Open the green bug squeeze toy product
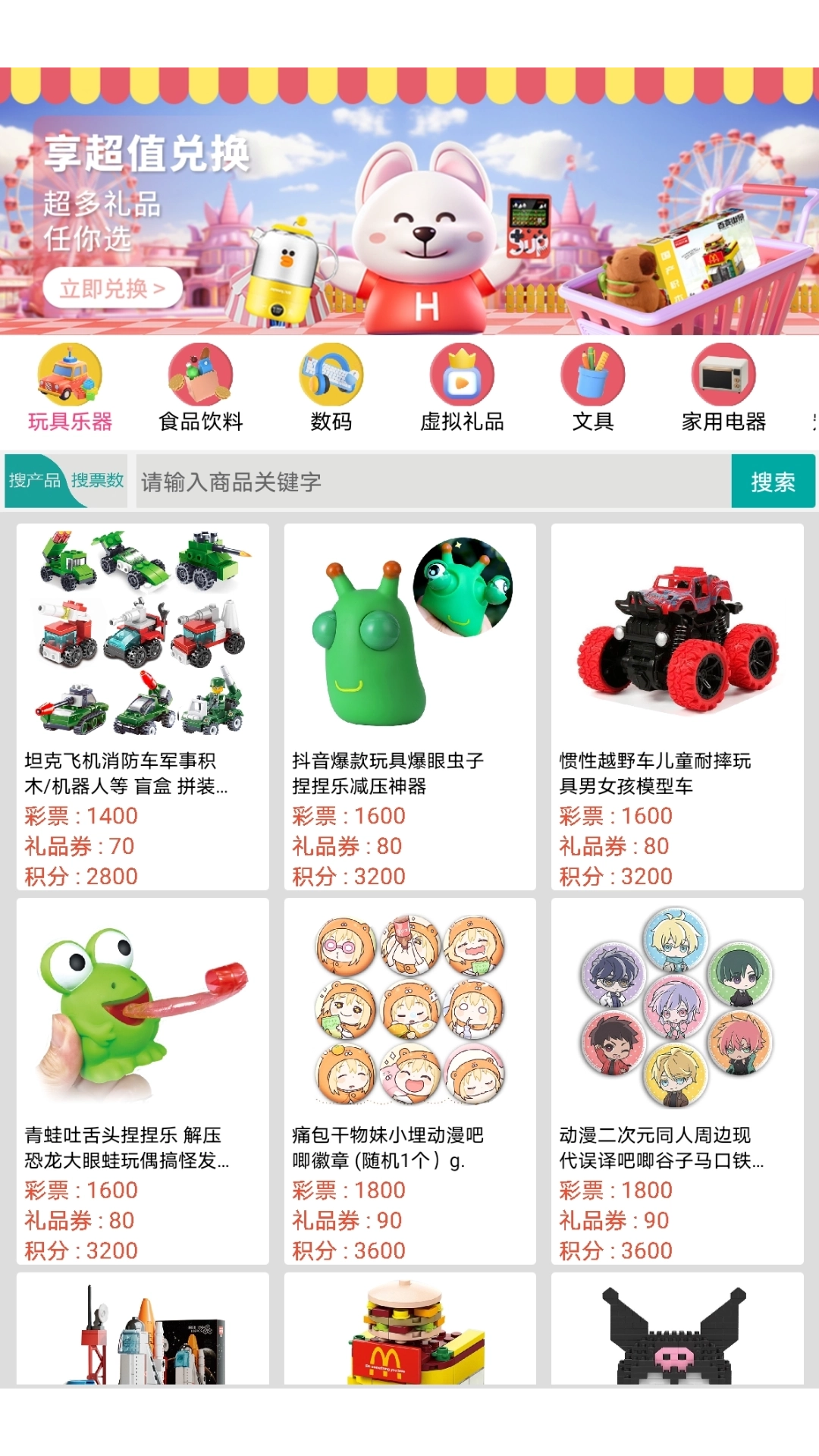 point(409,633)
